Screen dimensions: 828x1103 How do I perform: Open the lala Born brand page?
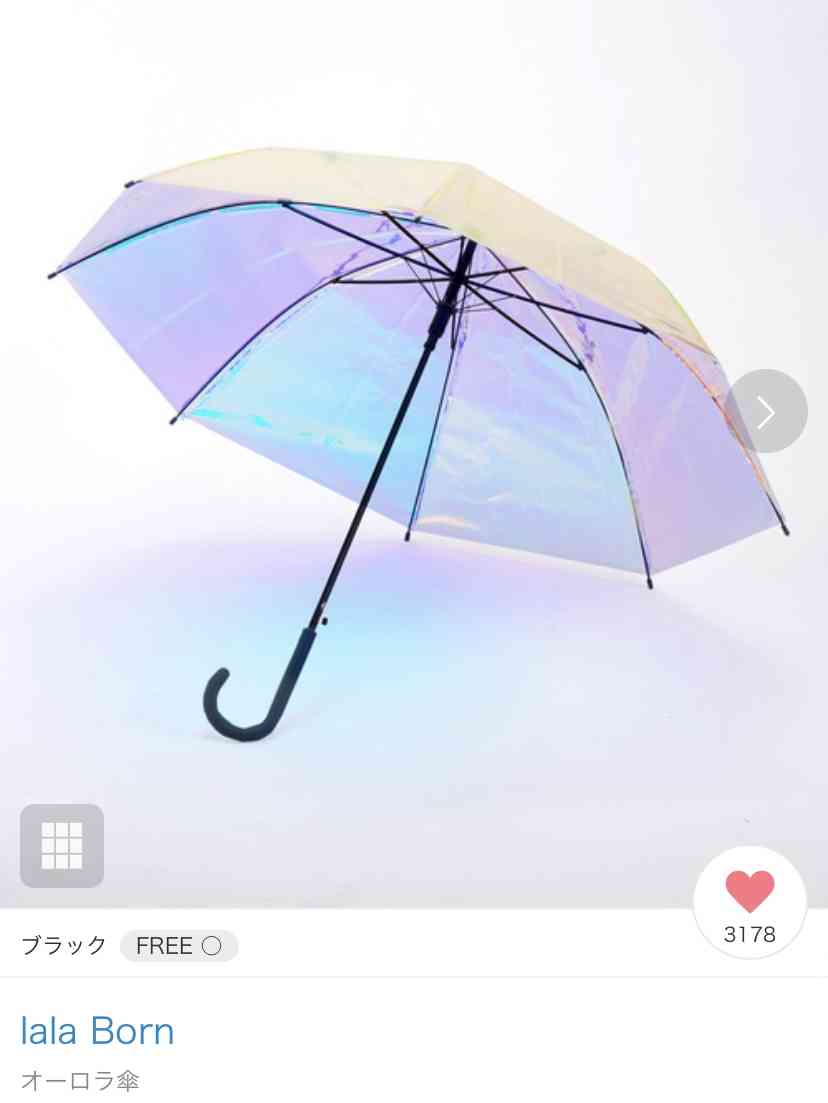click(98, 1031)
